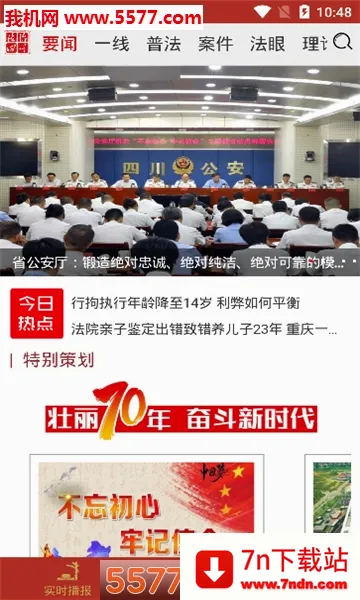Go to the 法眼 tab
Screen dimensions: 360x600
pyautogui.click(x=267, y=43)
